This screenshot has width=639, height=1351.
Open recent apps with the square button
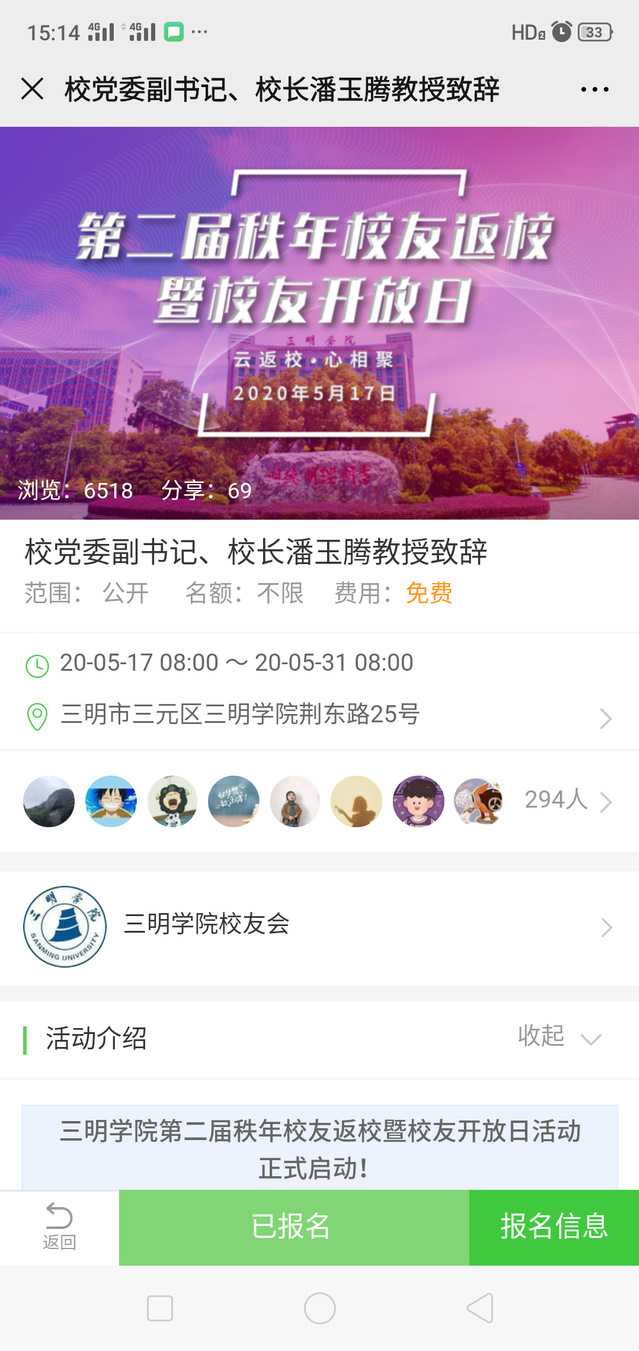160,1307
